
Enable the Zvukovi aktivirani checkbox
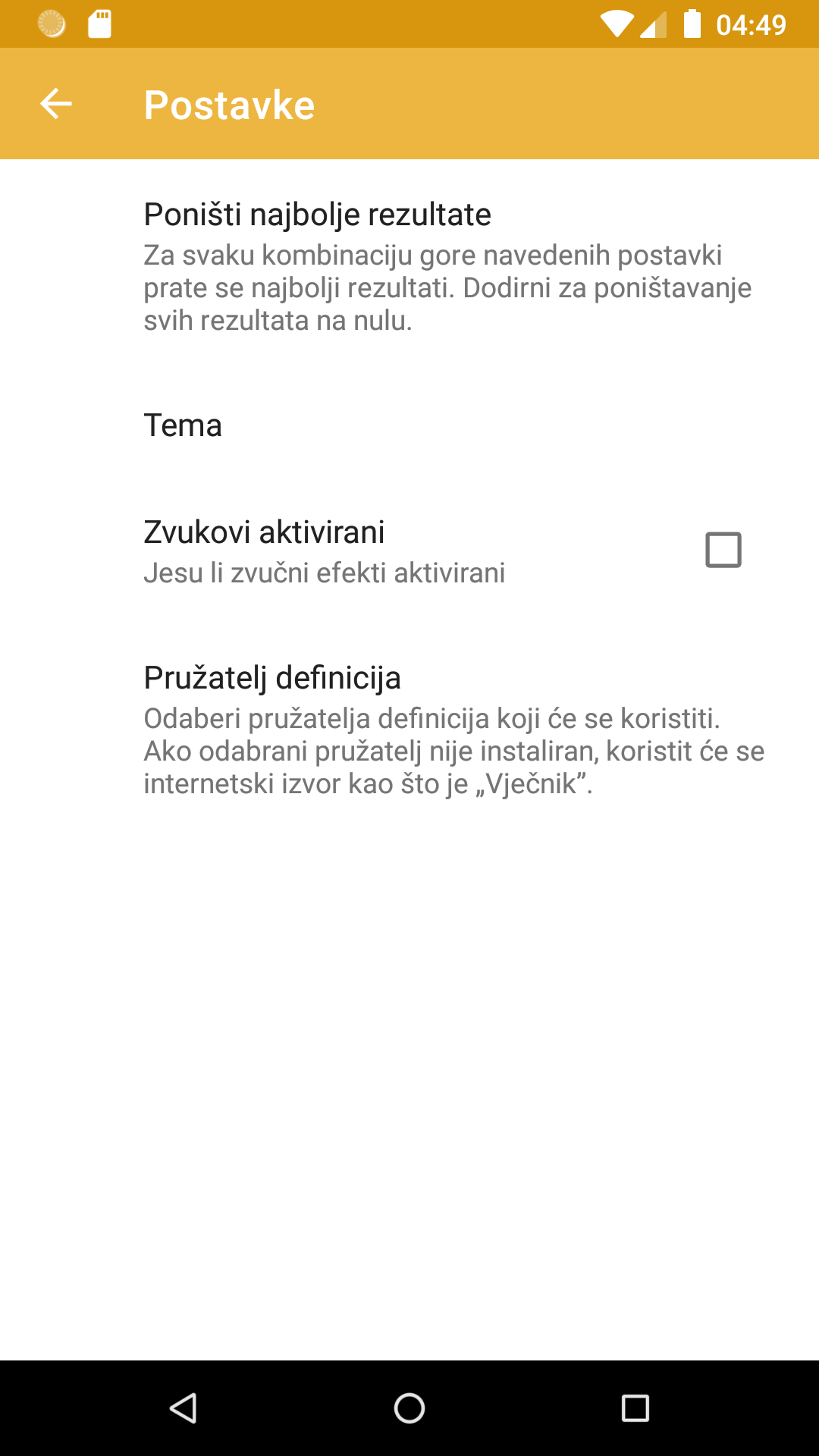pyautogui.click(x=723, y=550)
